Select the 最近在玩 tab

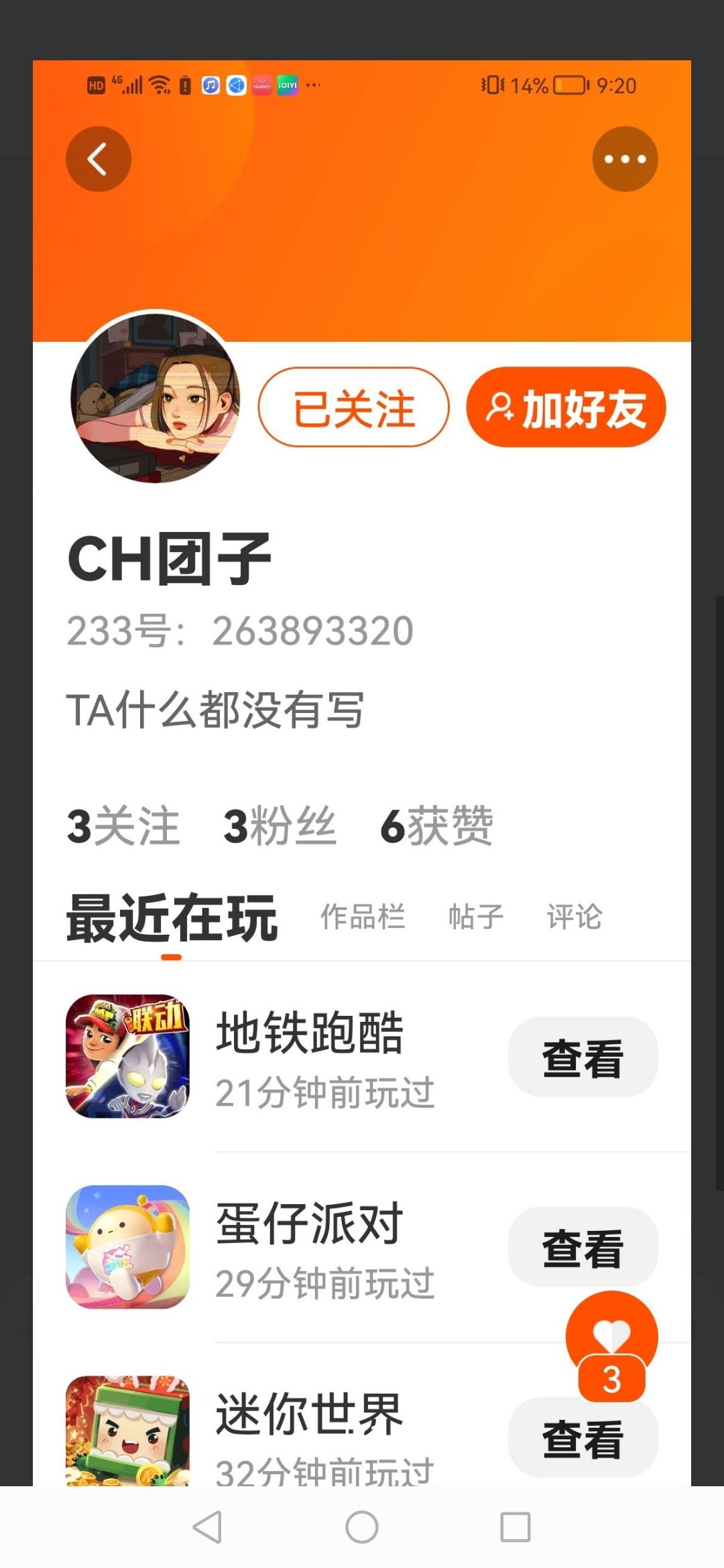[172, 918]
